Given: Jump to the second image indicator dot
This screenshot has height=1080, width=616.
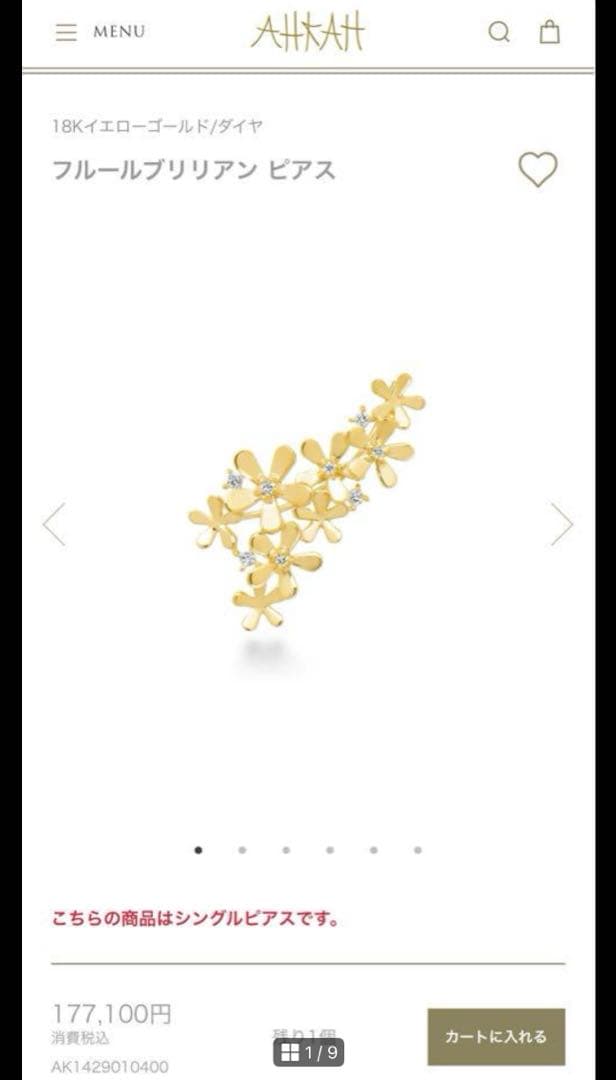Looking at the screenshot, I should [242, 850].
